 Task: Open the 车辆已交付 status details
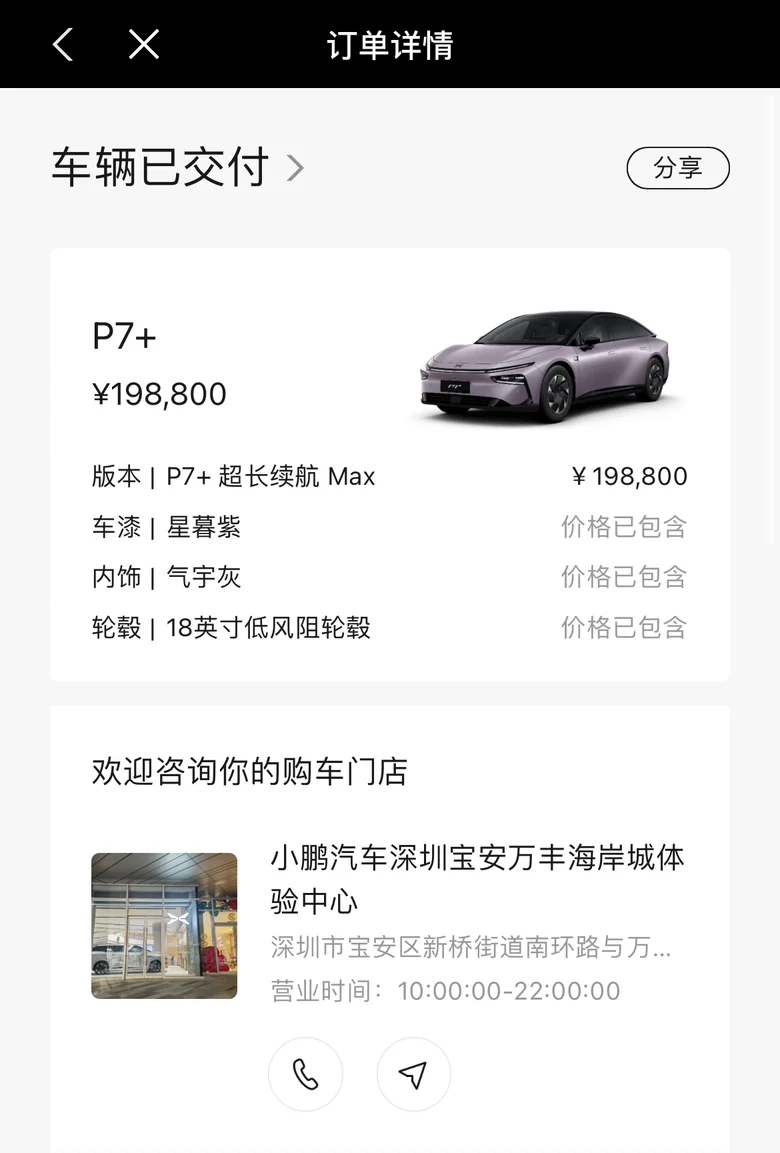[x=178, y=168]
